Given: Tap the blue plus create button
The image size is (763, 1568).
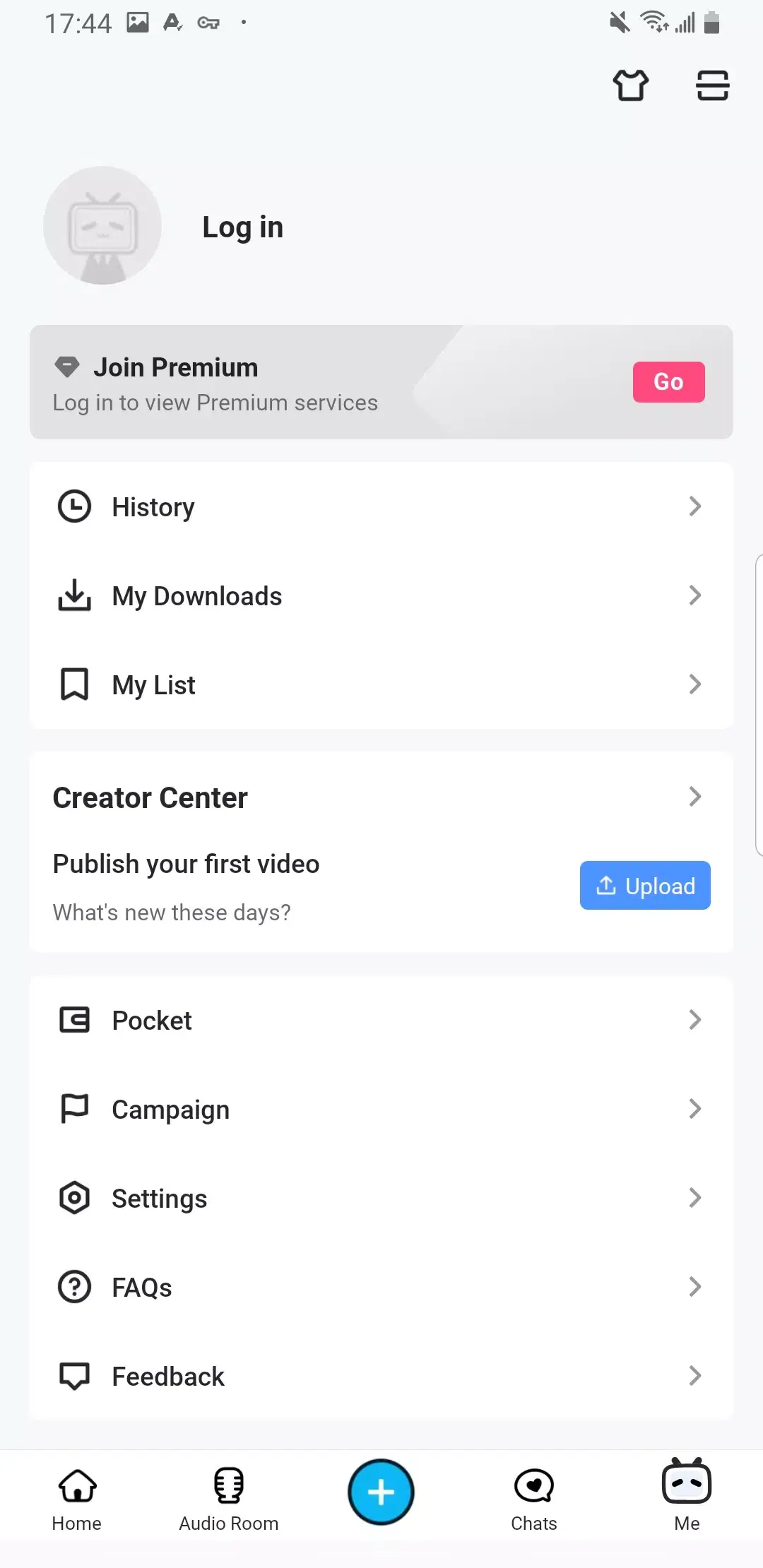Looking at the screenshot, I should [x=381, y=1490].
